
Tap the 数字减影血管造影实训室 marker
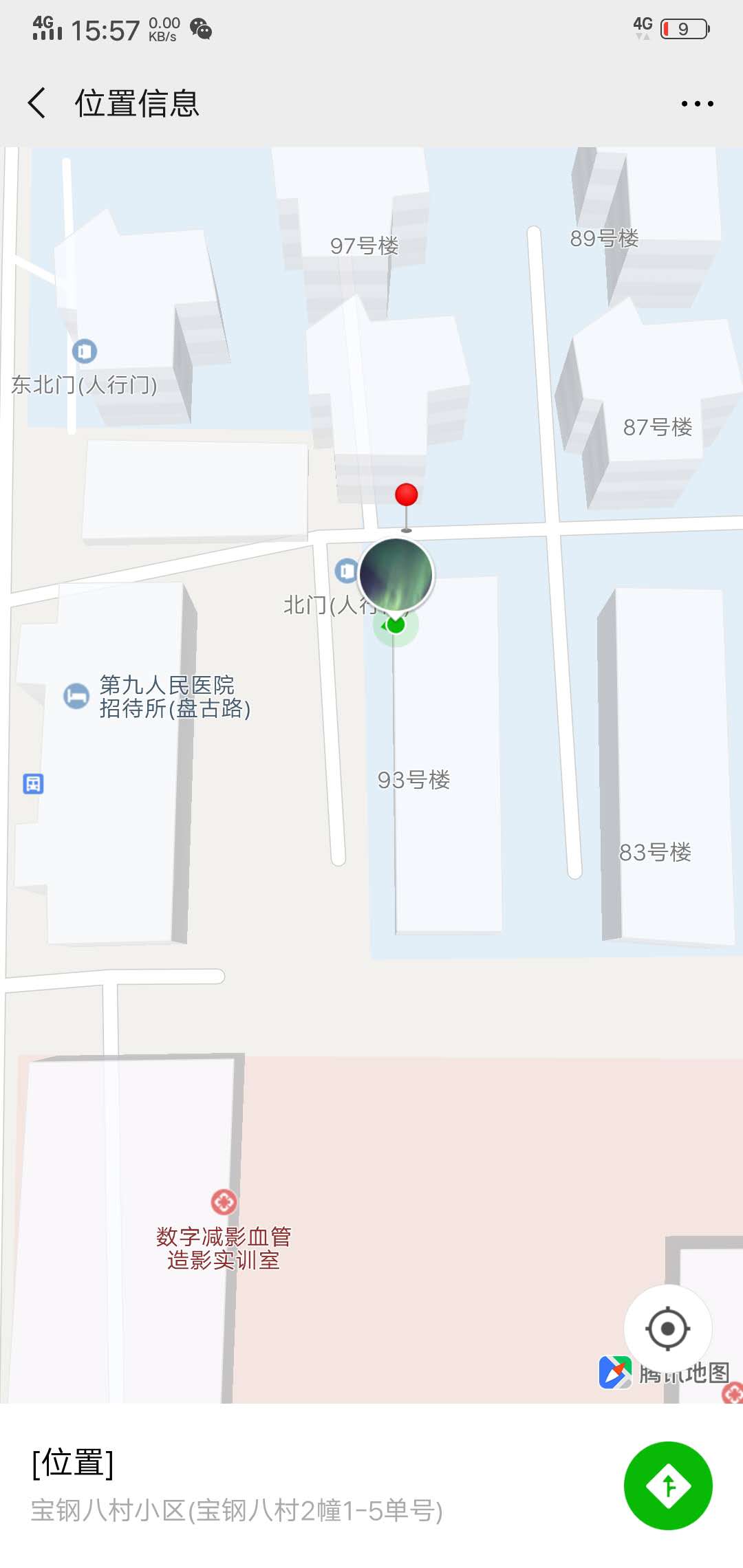pos(224,1202)
